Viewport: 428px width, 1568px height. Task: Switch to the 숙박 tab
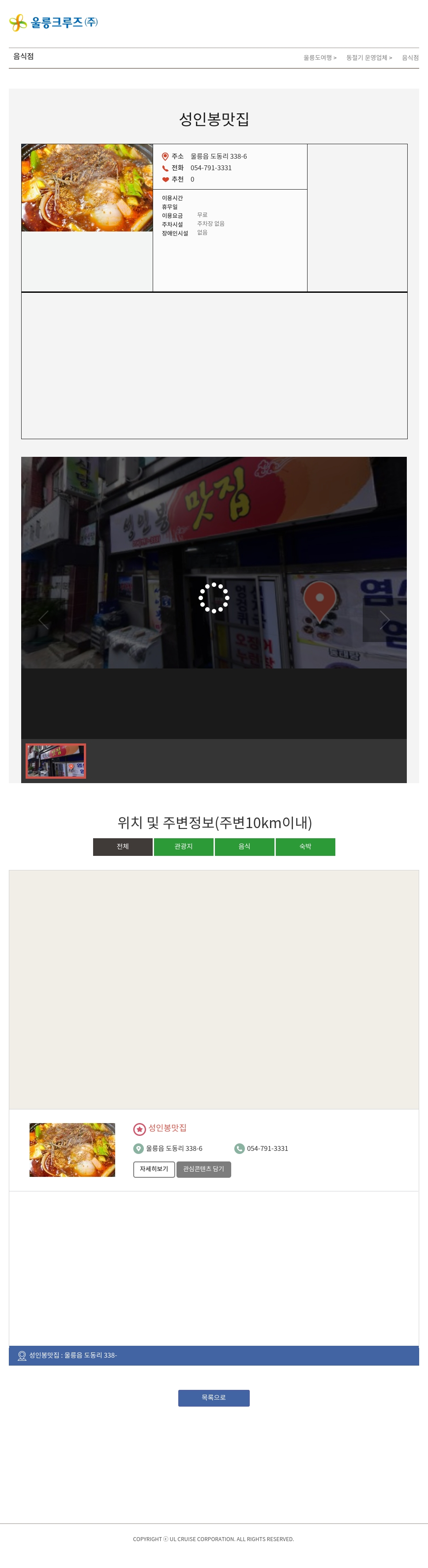[305, 847]
